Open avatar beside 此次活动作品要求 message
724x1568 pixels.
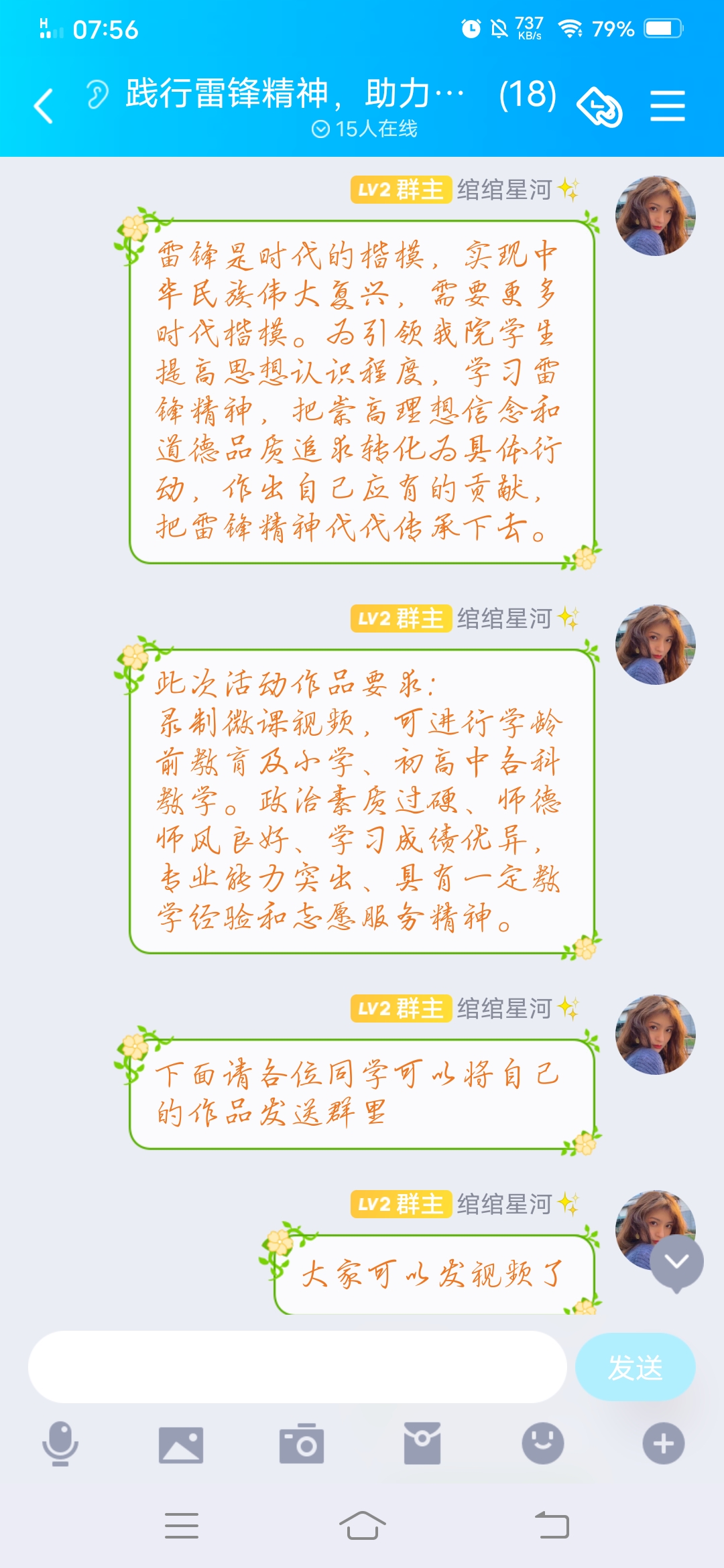tap(656, 645)
